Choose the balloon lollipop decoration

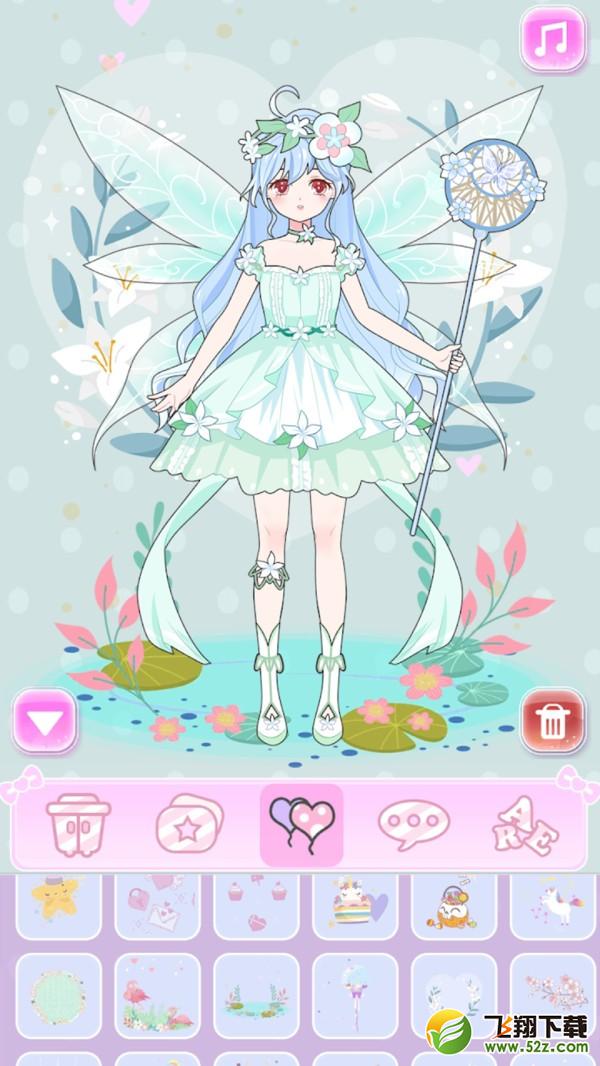tap(355, 996)
